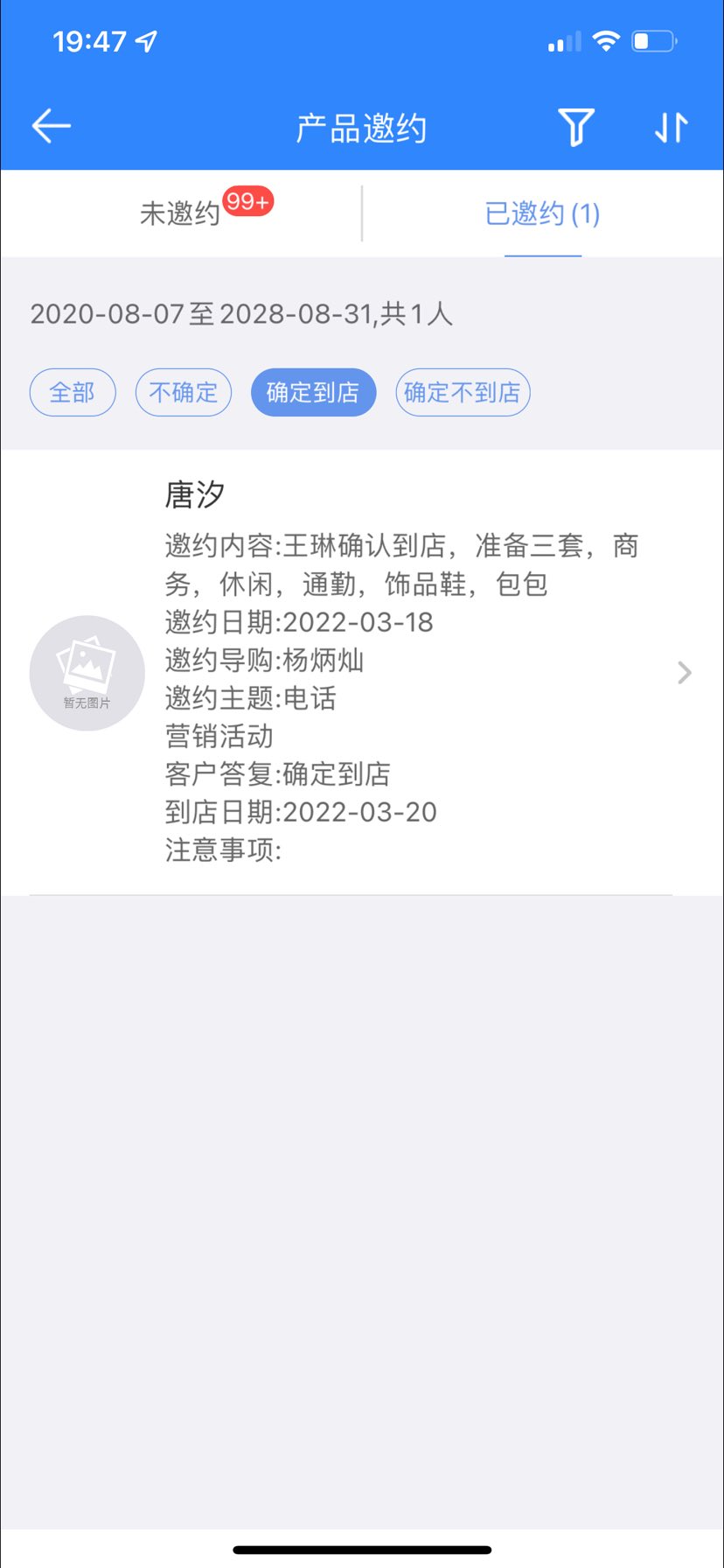
Task: Tap the sort order arrows icon
Action: [x=671, y=128]
